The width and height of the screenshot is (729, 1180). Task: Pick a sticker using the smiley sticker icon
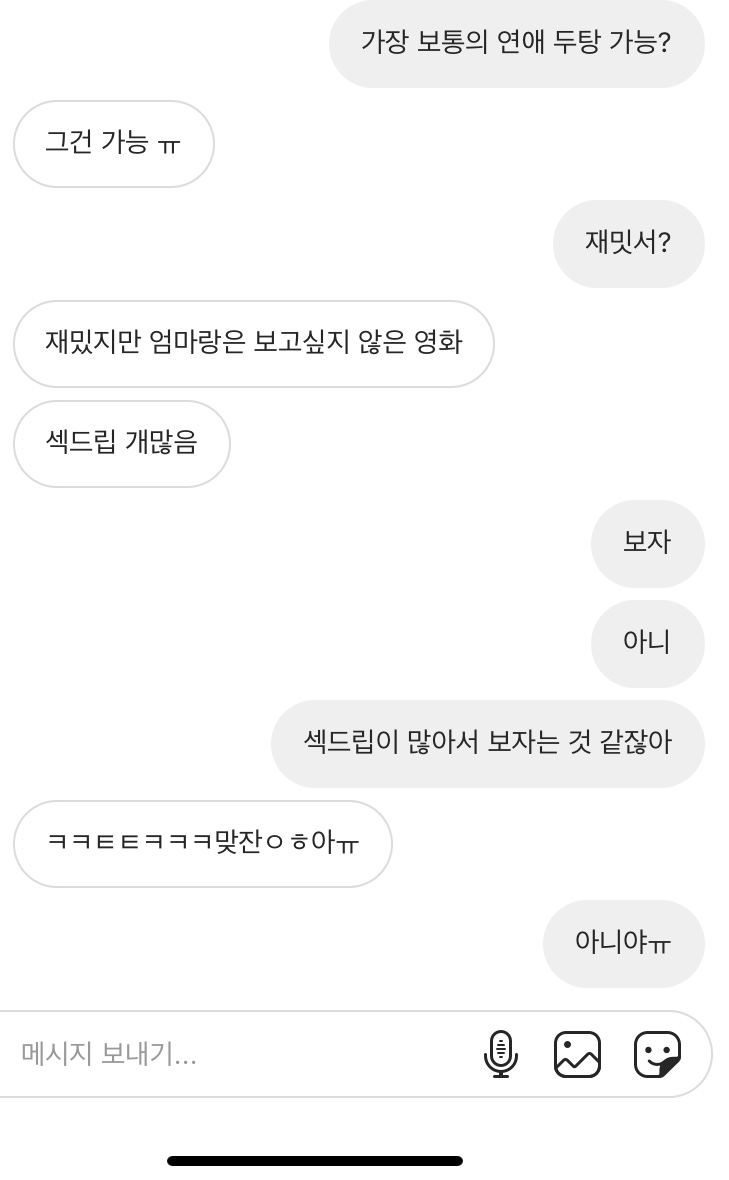(657, 1054)
